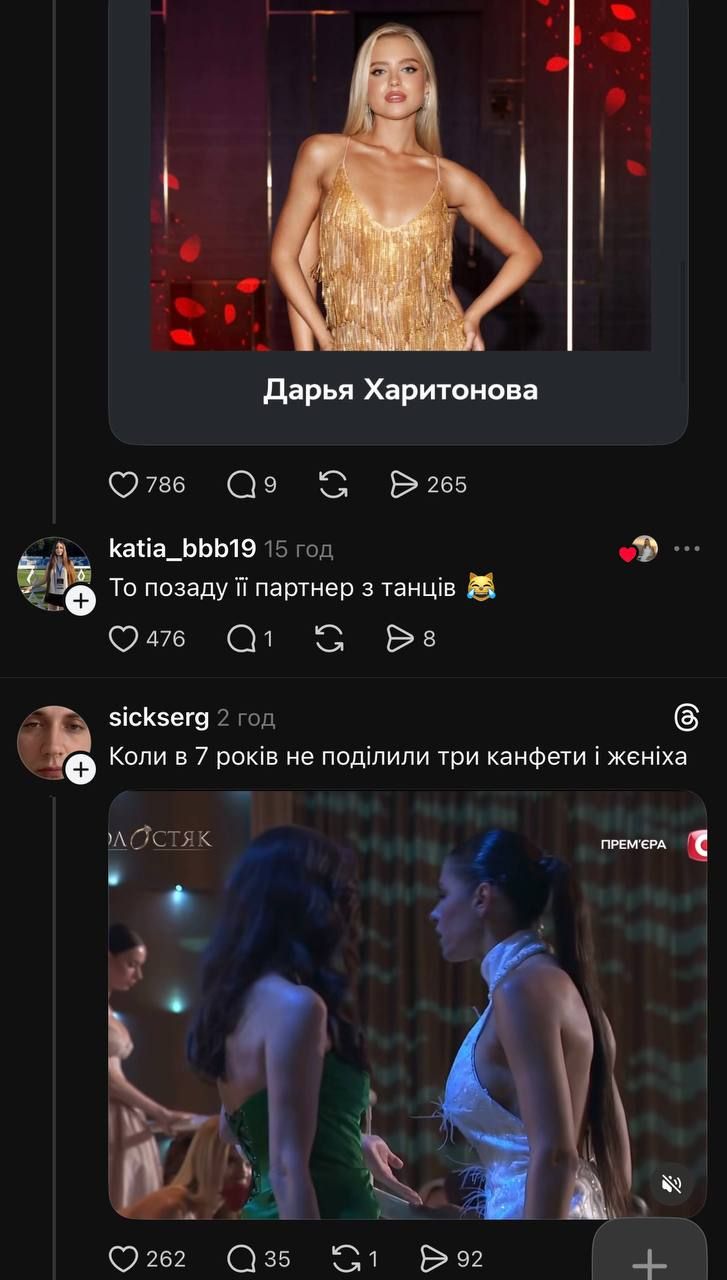Repost katia_bbb19's comment
The height and width of the screenshot is (1280, 727).
330,639
